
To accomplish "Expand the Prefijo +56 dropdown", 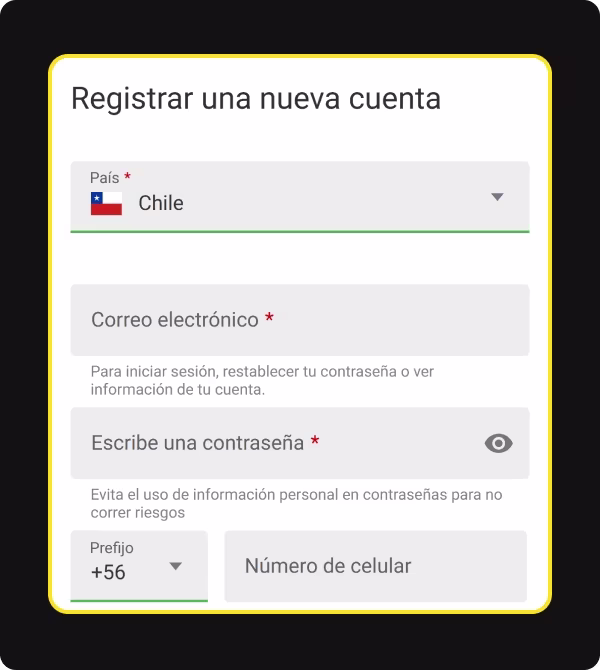I will tap(139, 566).
